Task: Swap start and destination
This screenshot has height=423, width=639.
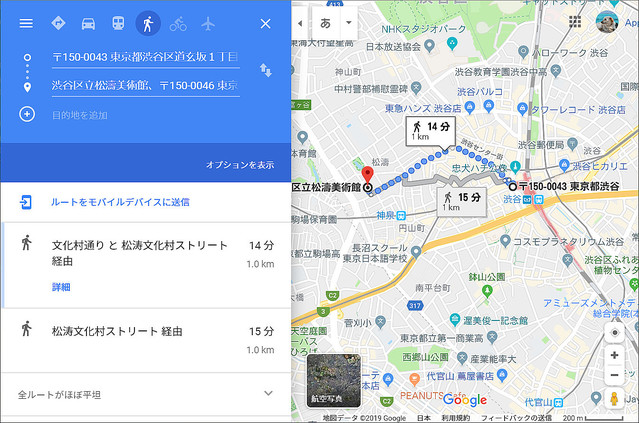Action: click(x=266, y=71)
